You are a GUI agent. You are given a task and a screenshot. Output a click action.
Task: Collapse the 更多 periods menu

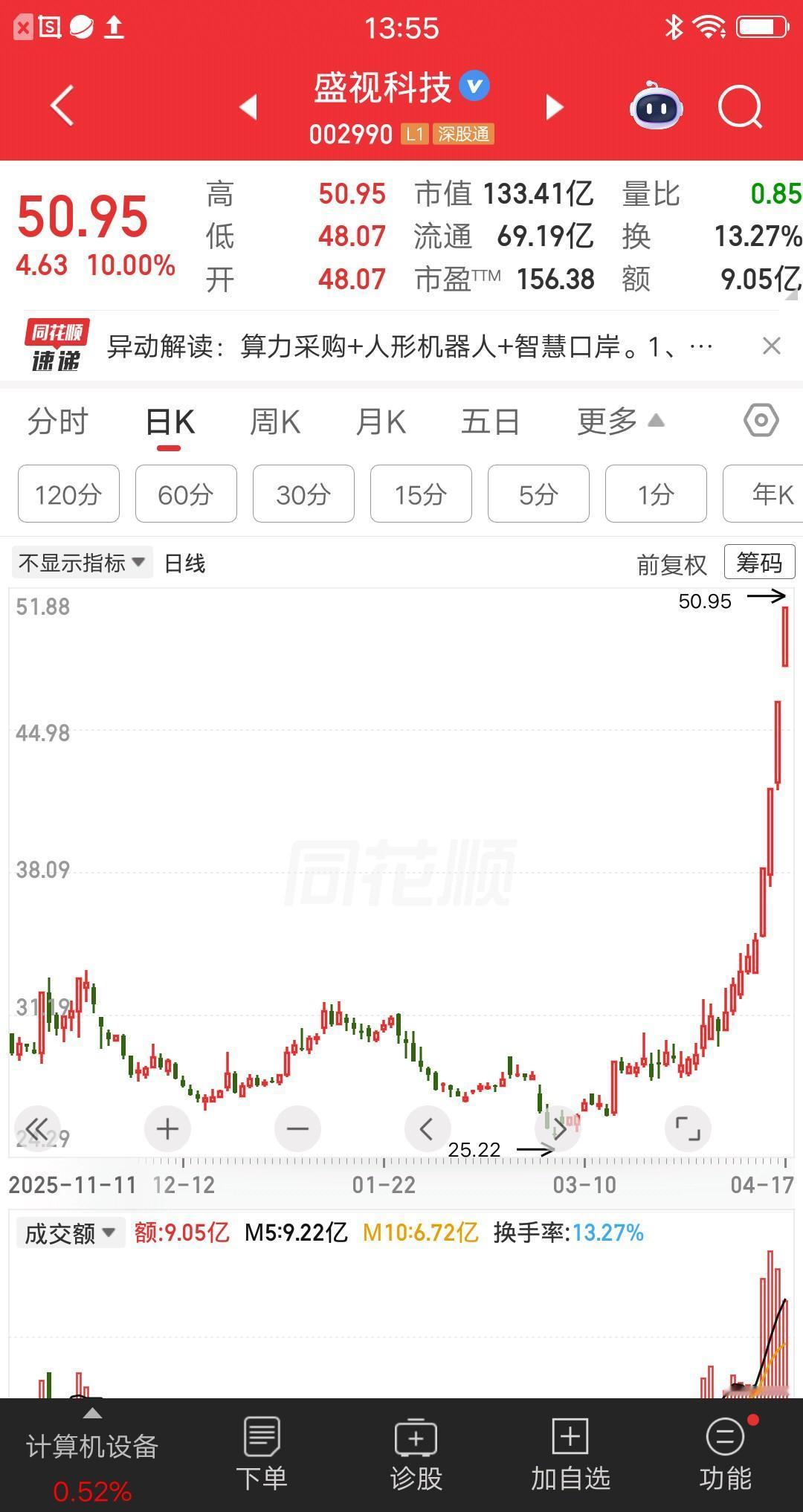(x=619, y=421)
